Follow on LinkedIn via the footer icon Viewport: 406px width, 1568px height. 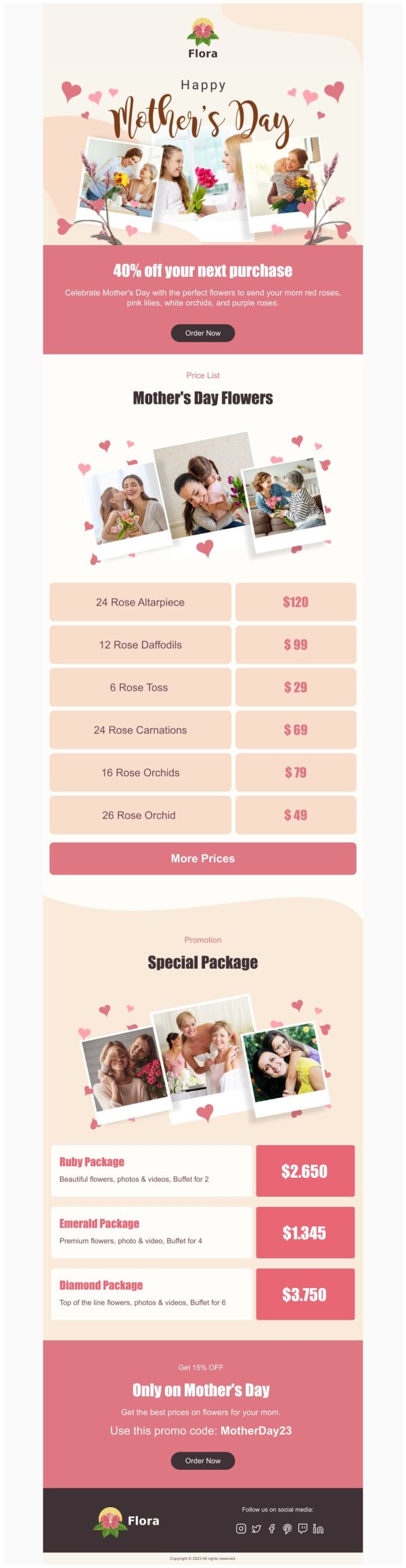tap(318, 1528)
